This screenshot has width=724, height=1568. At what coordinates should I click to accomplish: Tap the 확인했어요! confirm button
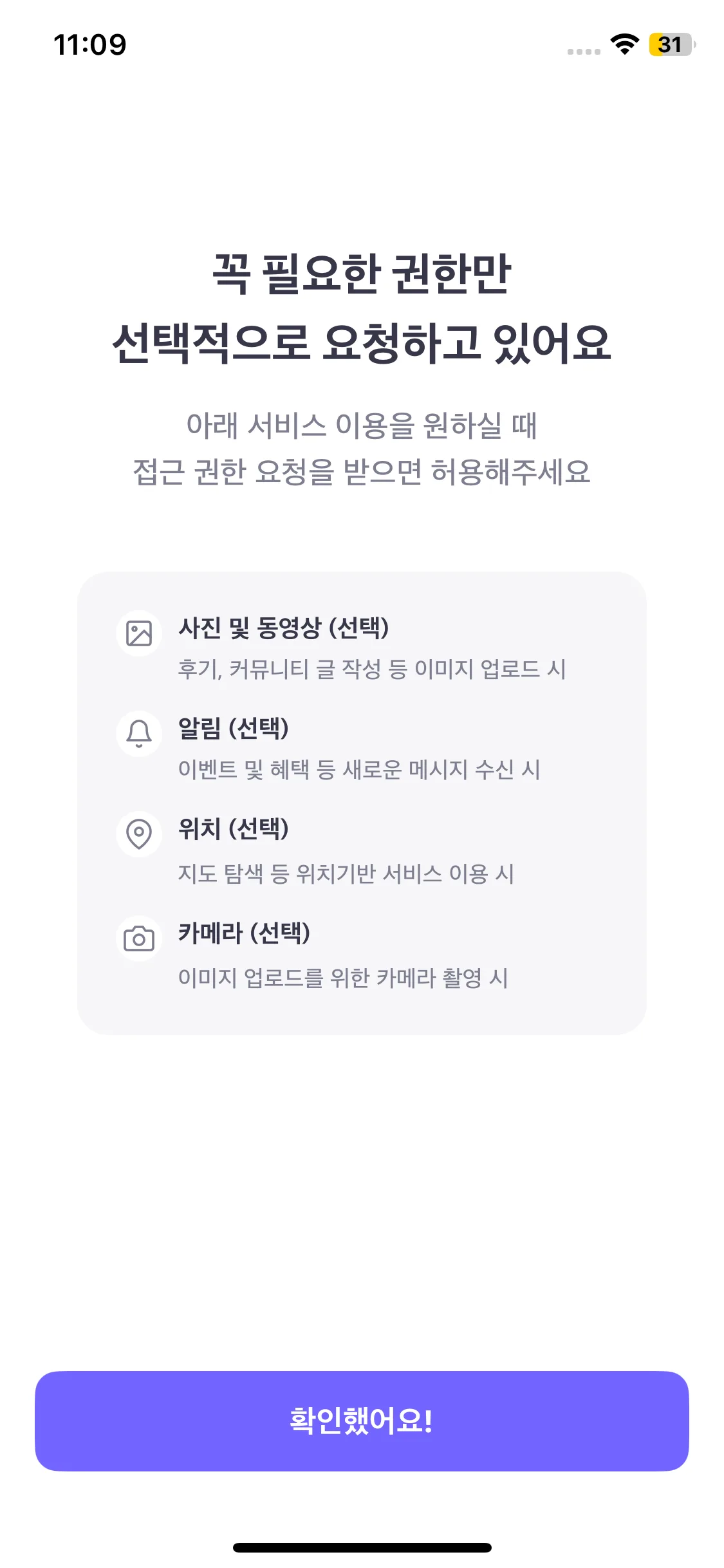coord(362,1421)
